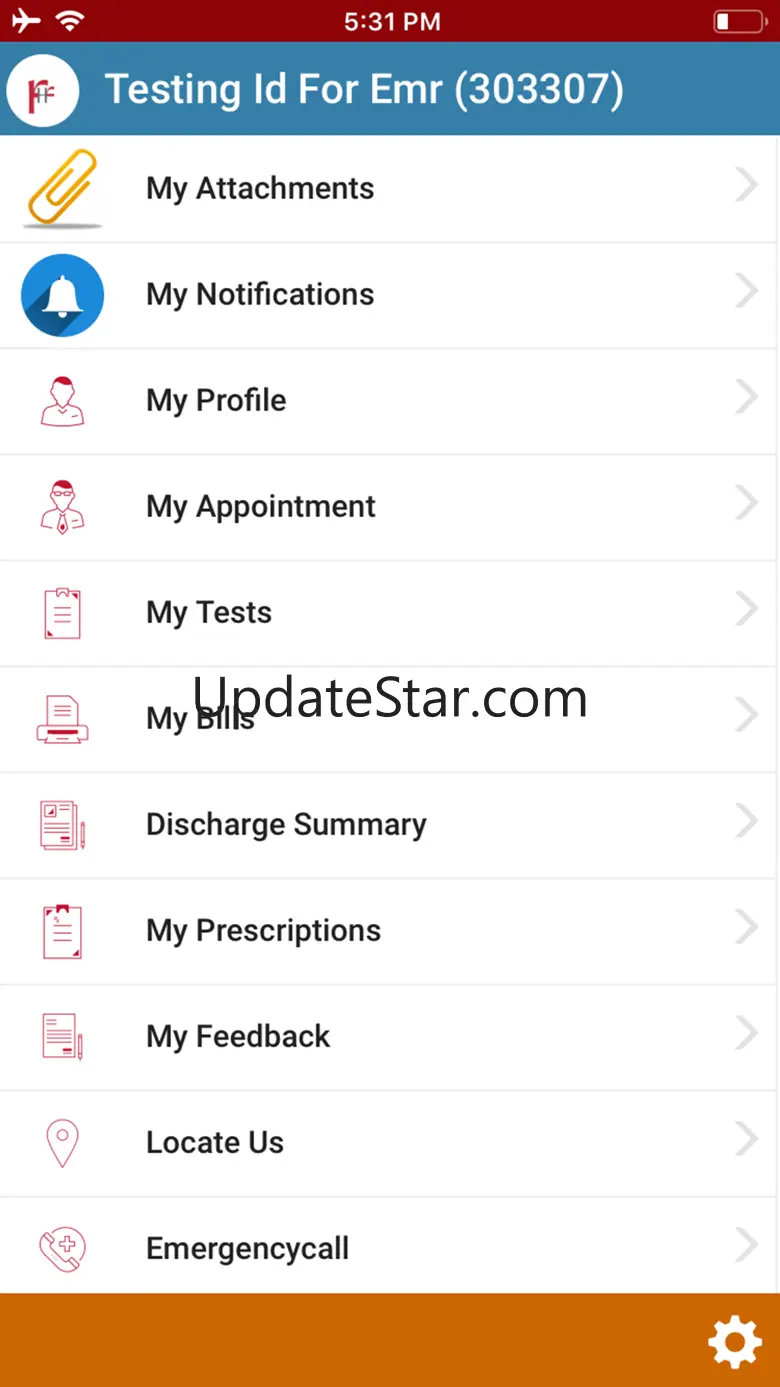Check My Tests
This screenshot has width=780, height=1387.
[390, 613]
